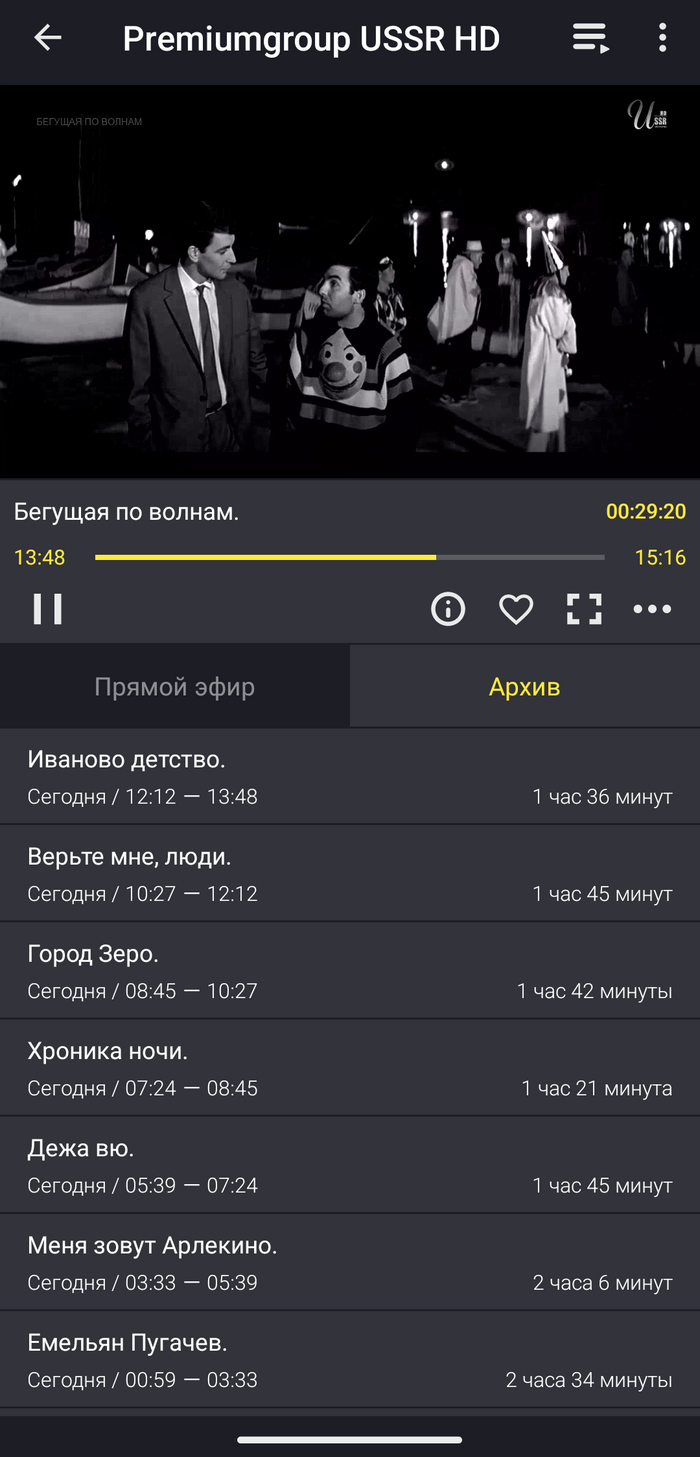The image size is (700, 1457).
Task: Enter fullscreen mode
Action: click(x=584, y=609)
